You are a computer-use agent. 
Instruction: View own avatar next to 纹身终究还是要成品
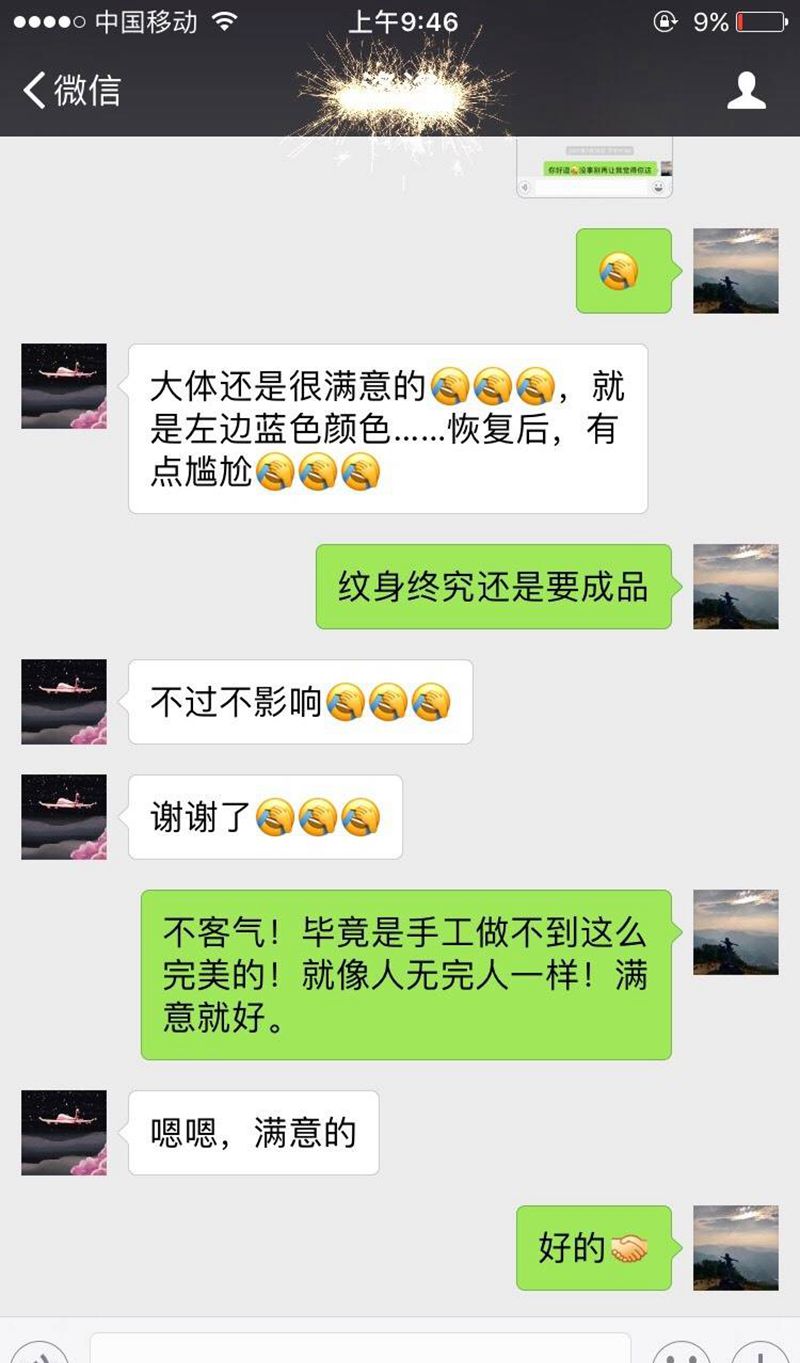click(736, 586)
